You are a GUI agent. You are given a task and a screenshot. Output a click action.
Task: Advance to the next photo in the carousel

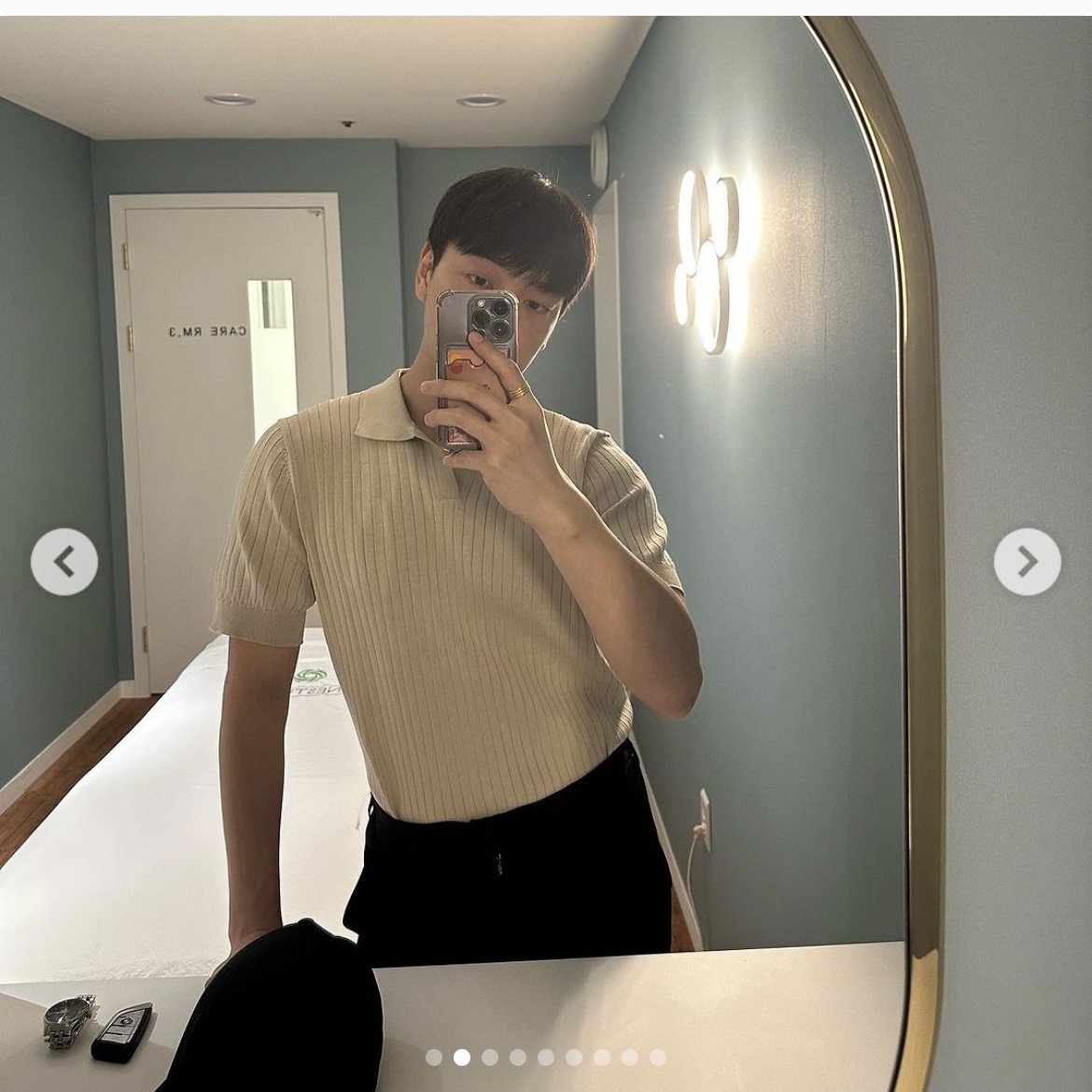1027,562
